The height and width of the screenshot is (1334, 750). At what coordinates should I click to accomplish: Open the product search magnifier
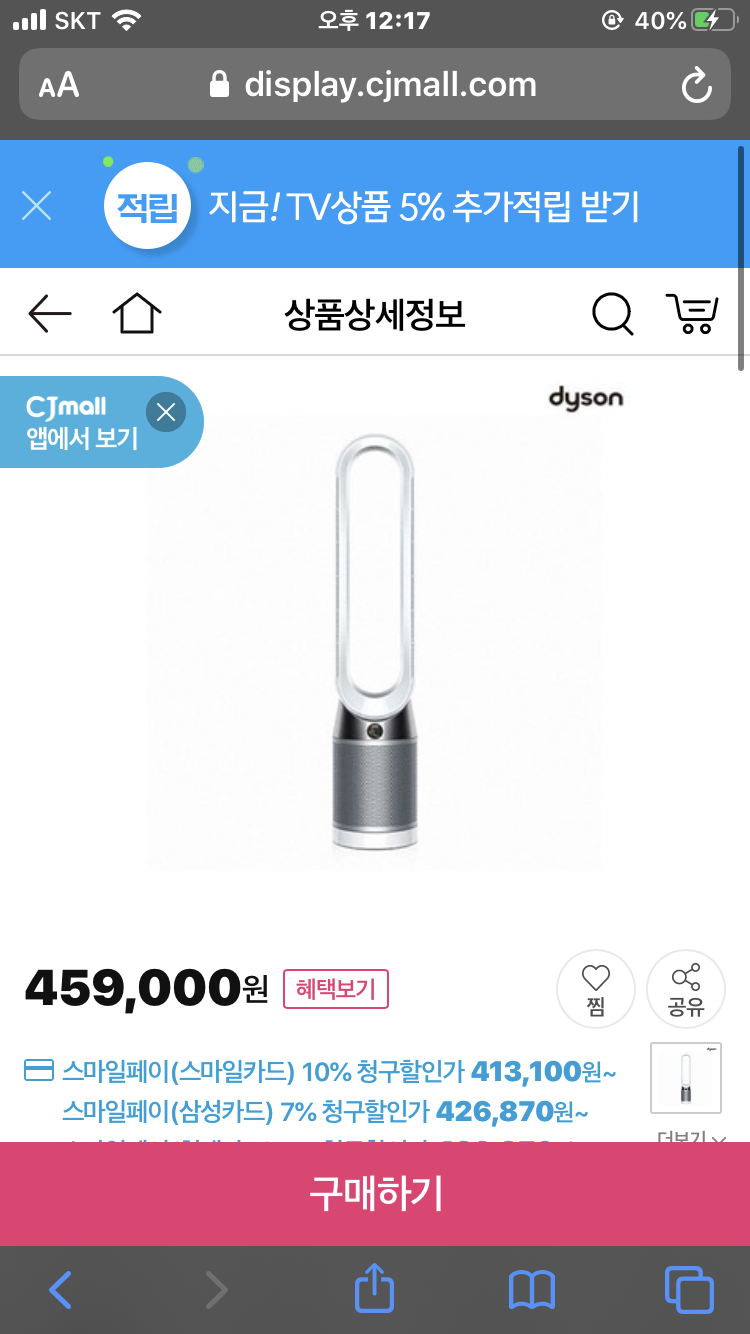(x=612, y=314)
